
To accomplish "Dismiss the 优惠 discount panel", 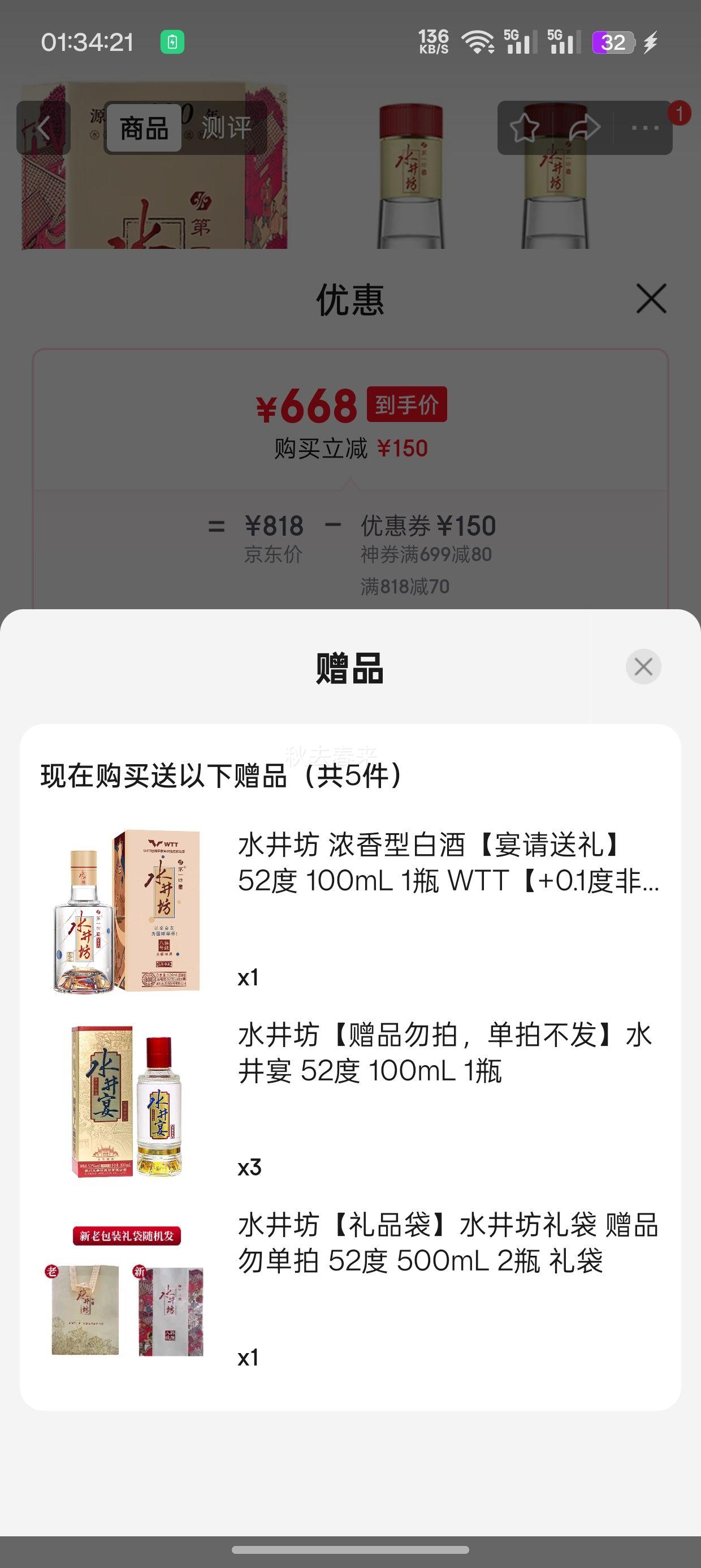I will pos(650,299).
